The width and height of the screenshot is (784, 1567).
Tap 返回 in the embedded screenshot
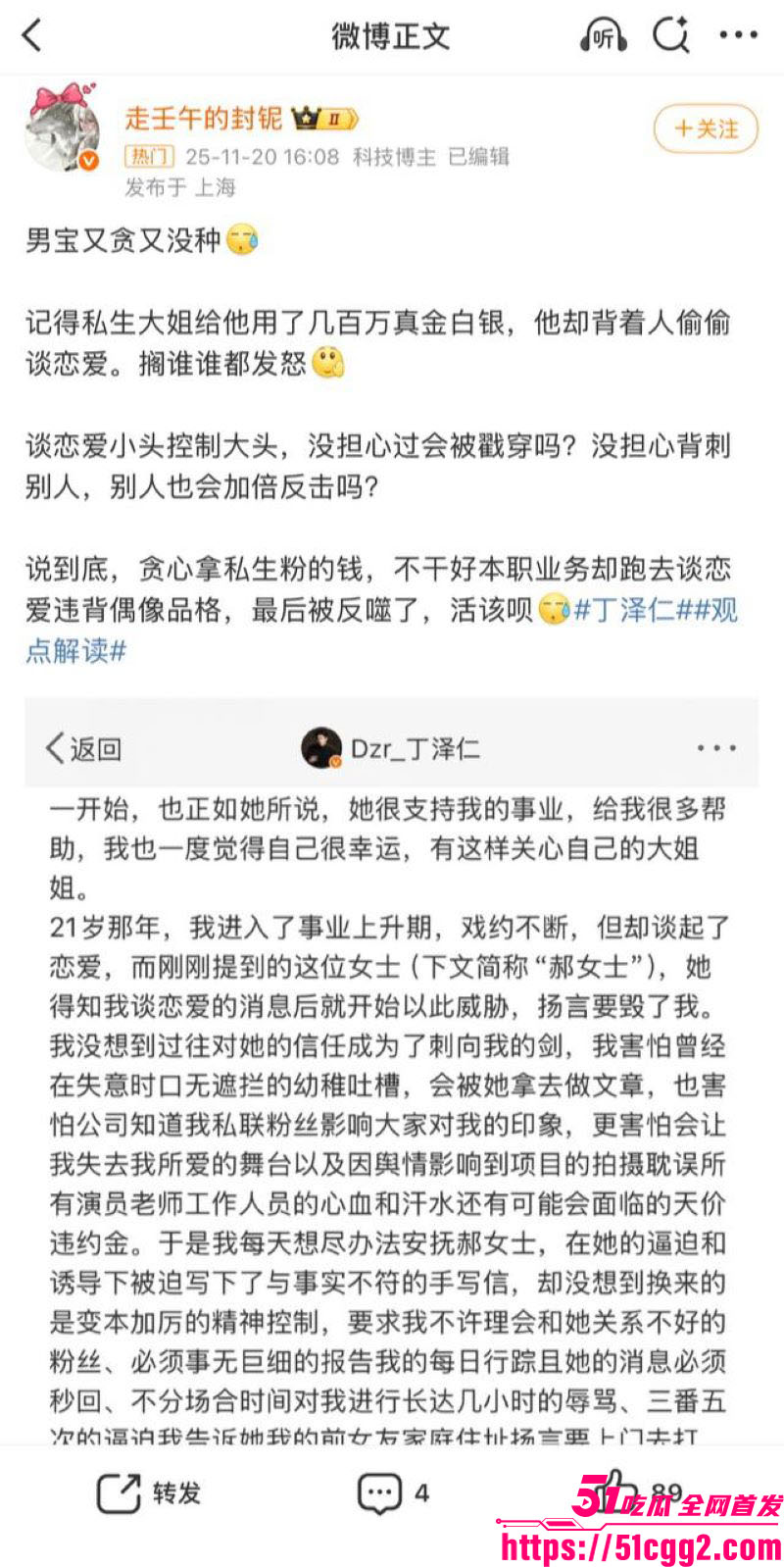point(88,747)
